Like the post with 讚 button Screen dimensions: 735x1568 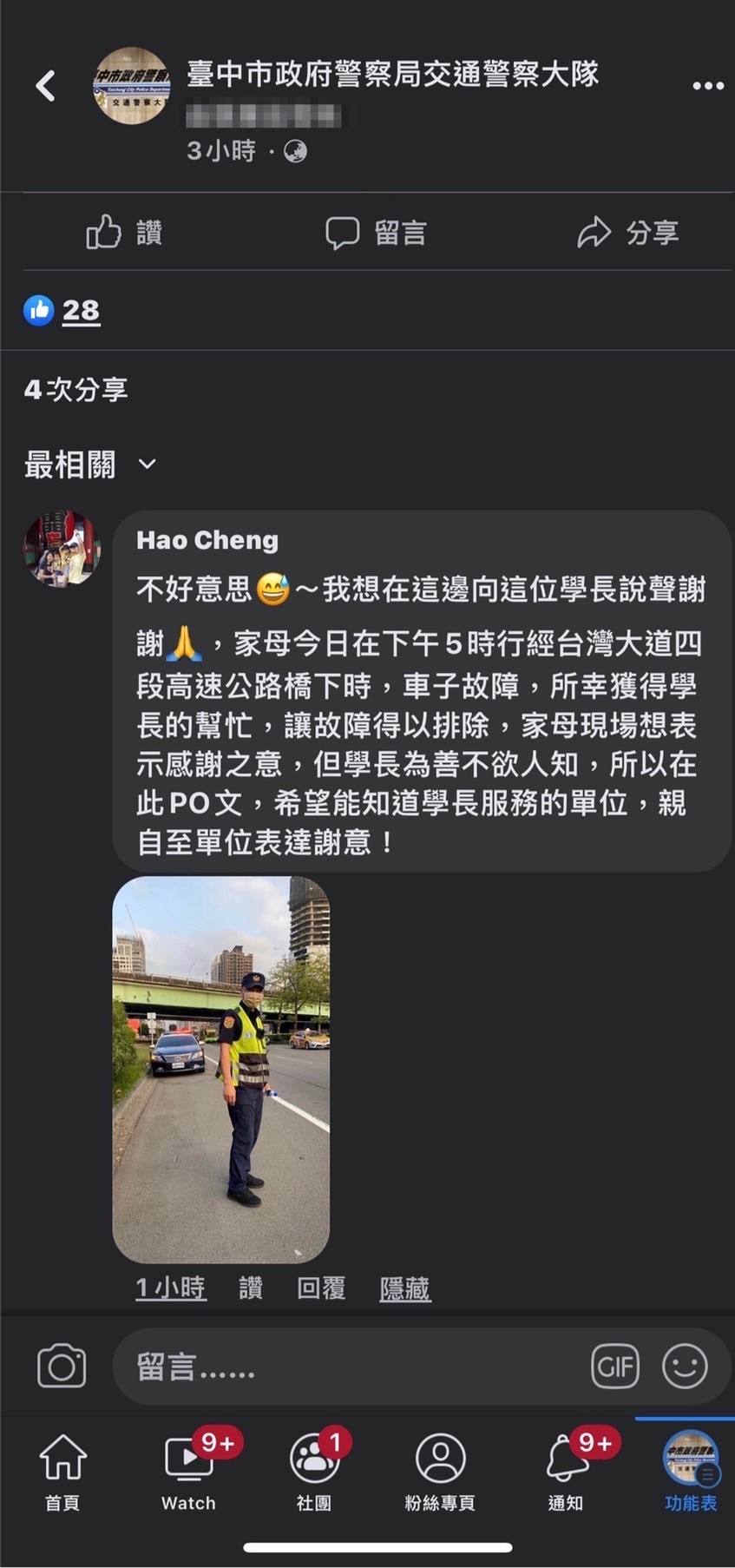coord(124,232)
